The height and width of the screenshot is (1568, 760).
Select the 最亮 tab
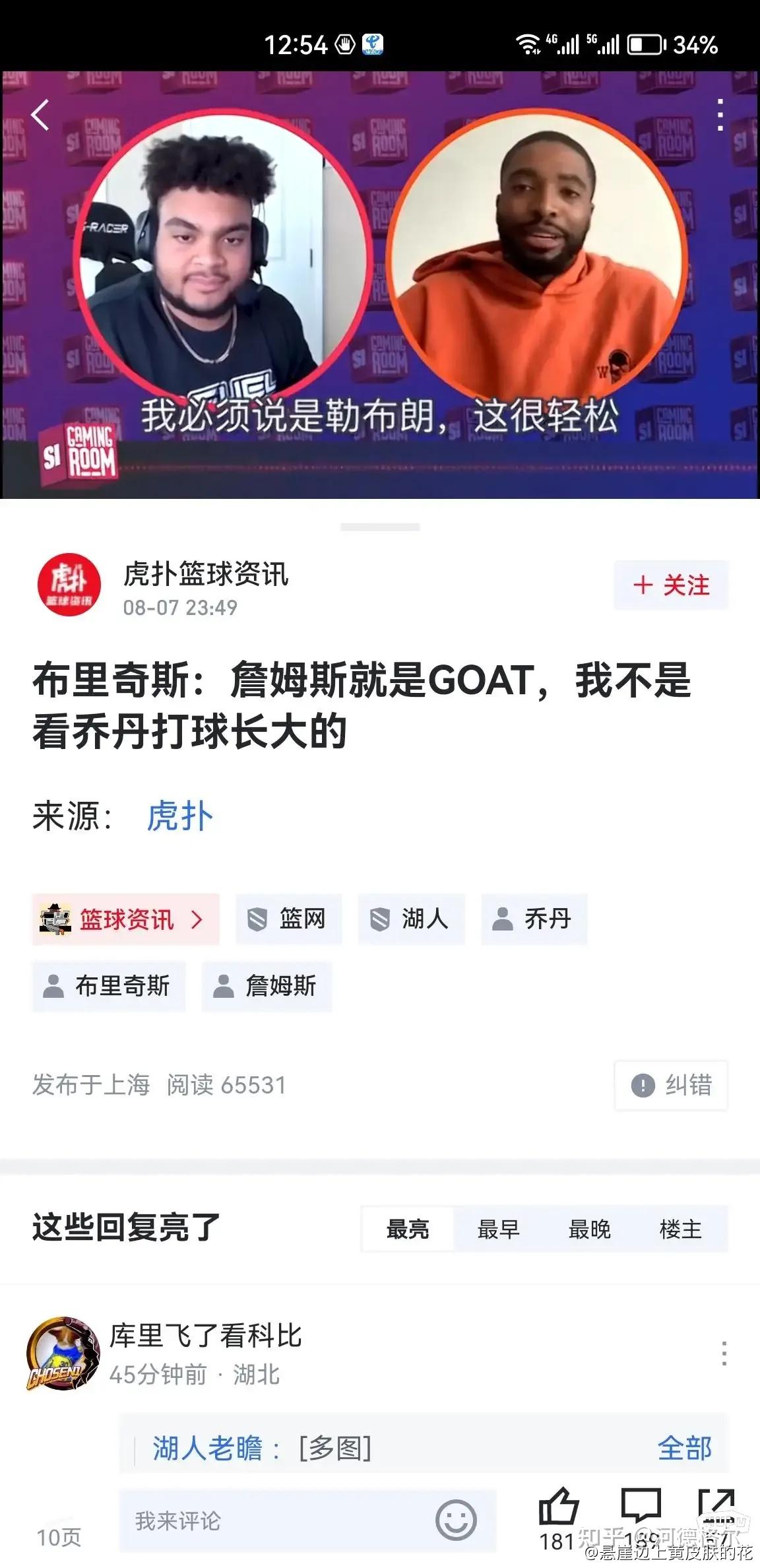pyautogui.click(x=407, y=1229)
